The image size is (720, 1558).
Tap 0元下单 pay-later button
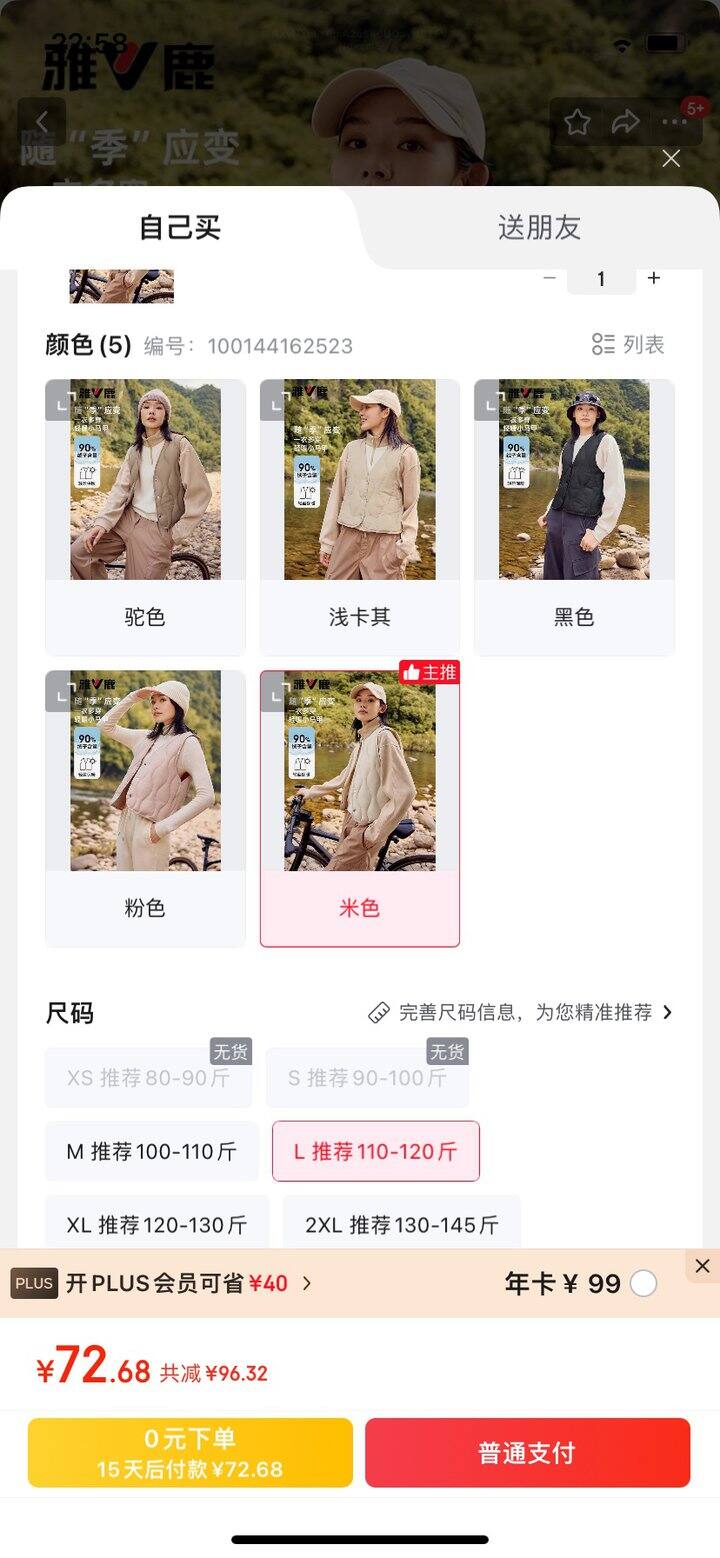pyautogui.click(x=190, y=1453)
